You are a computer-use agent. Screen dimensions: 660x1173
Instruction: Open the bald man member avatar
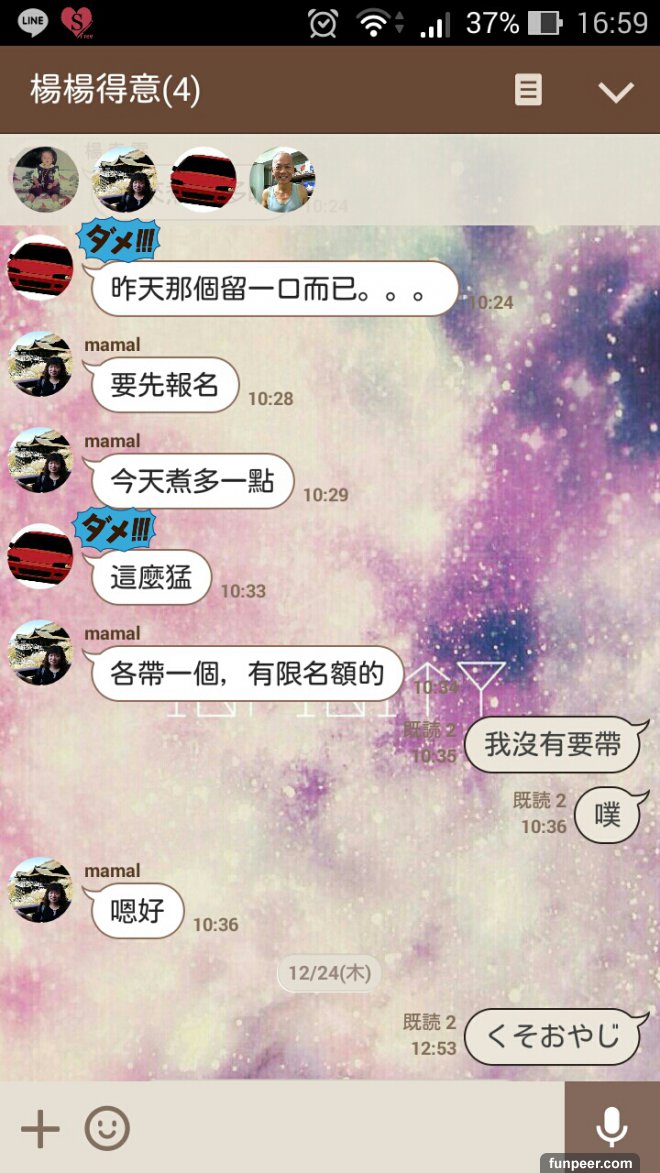click(x=282, y=180)
